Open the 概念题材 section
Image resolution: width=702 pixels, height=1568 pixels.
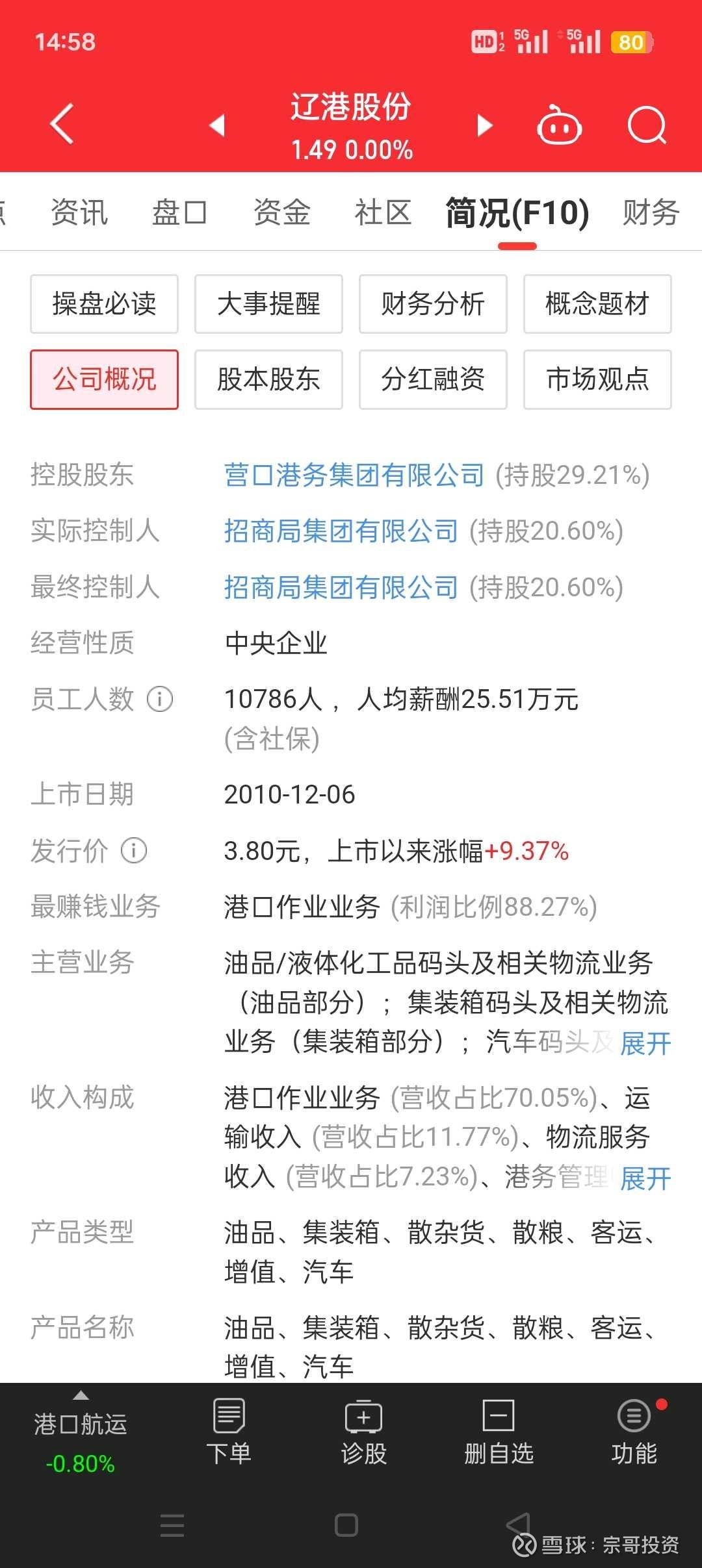click(x=597, y=304)
